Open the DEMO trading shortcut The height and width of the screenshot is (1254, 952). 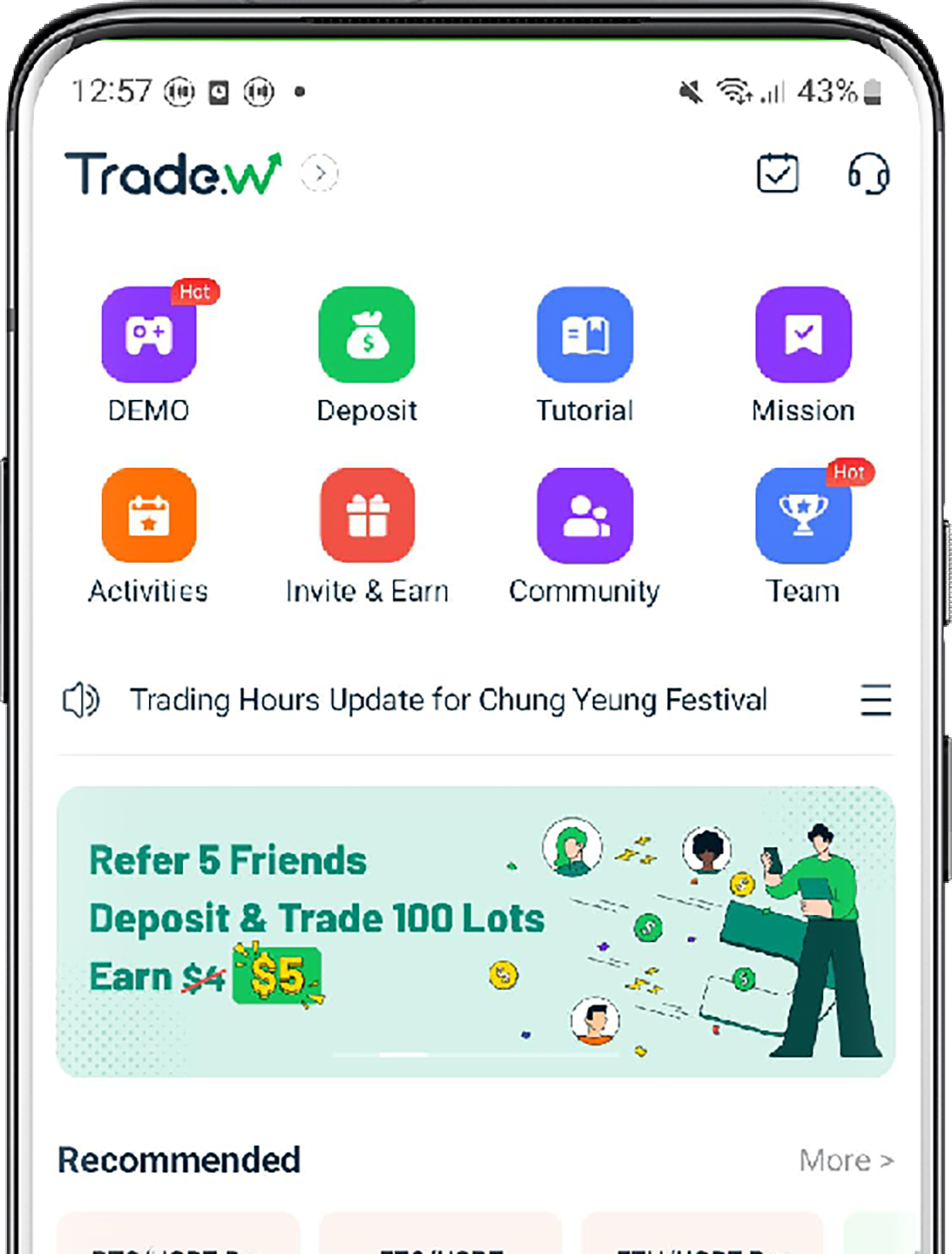(149, 336)
